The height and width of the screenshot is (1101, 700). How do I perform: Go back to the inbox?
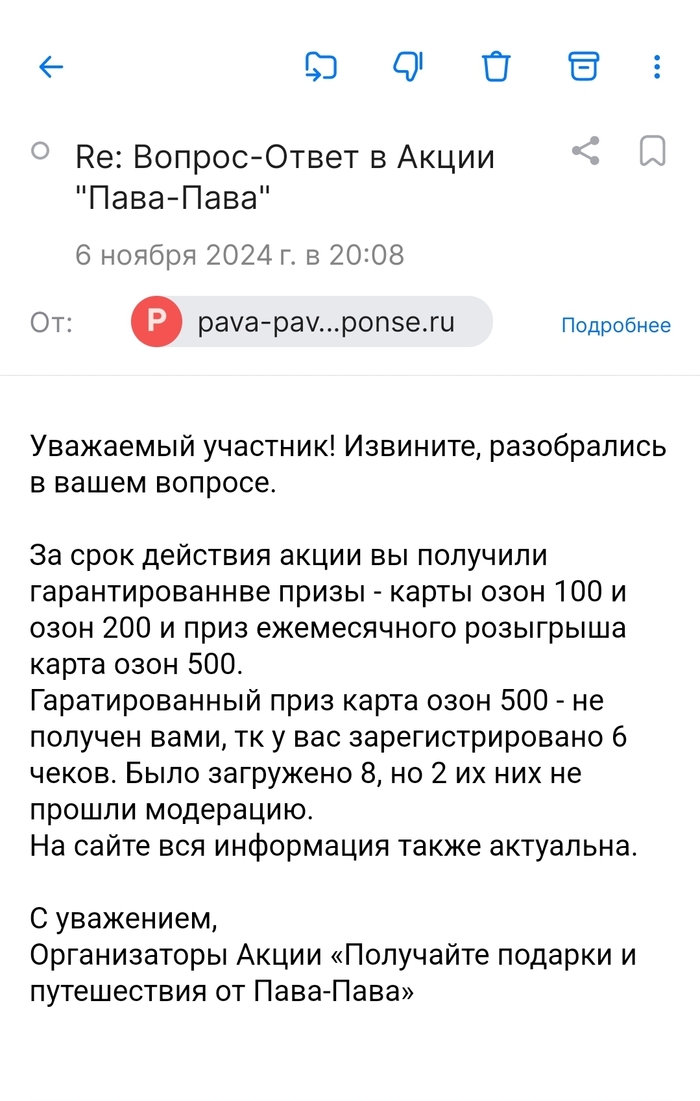(x=51, y=67)
